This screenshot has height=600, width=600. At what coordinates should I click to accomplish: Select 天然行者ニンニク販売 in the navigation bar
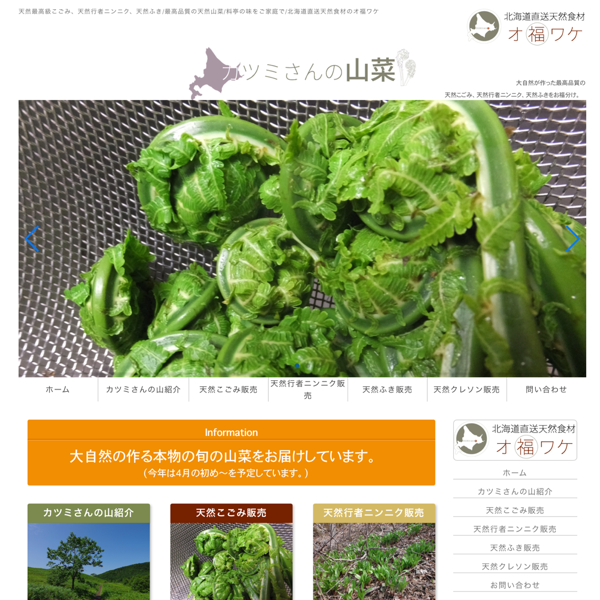tap(308, 390)
